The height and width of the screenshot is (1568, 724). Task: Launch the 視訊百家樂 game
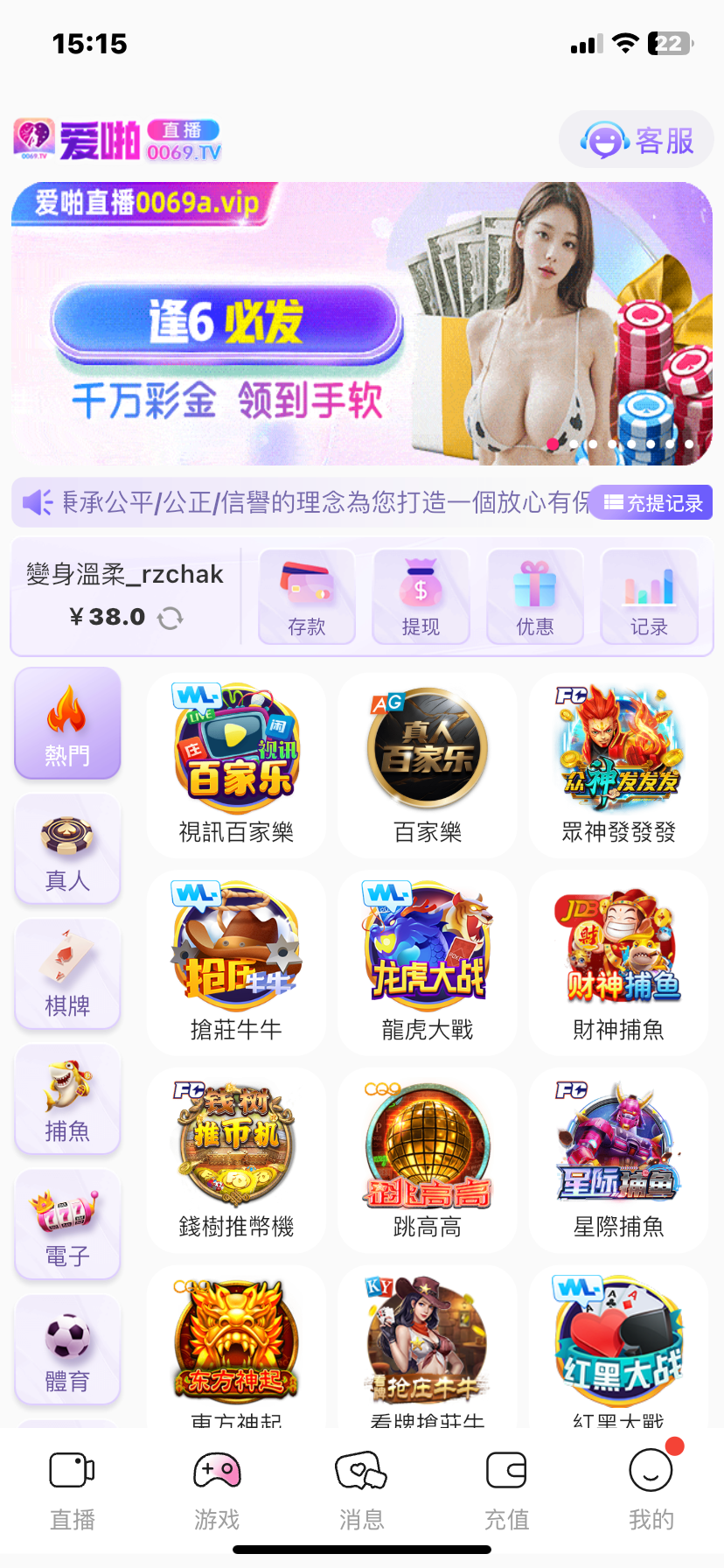click(236, 765)
